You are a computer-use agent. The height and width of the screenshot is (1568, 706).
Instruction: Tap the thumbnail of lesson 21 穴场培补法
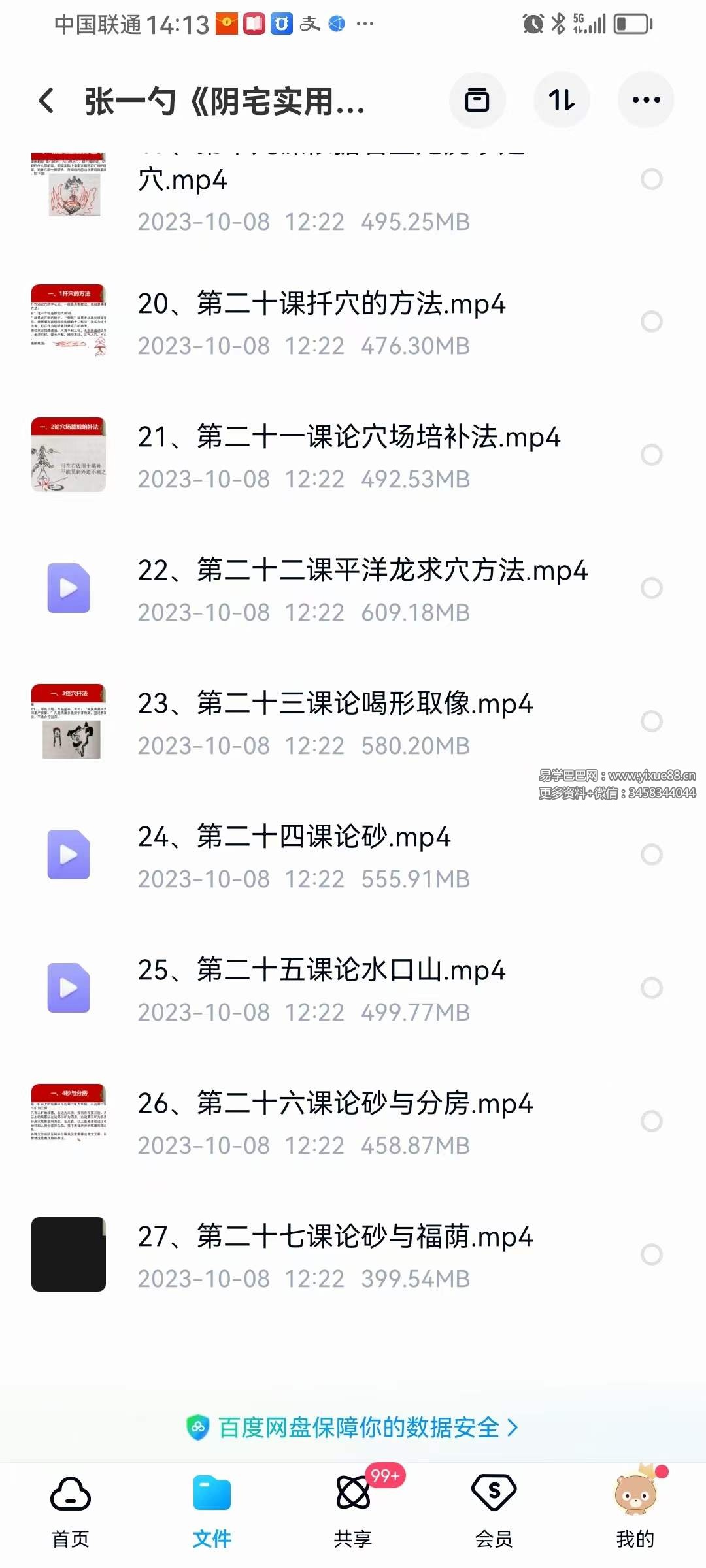(68, 455)
